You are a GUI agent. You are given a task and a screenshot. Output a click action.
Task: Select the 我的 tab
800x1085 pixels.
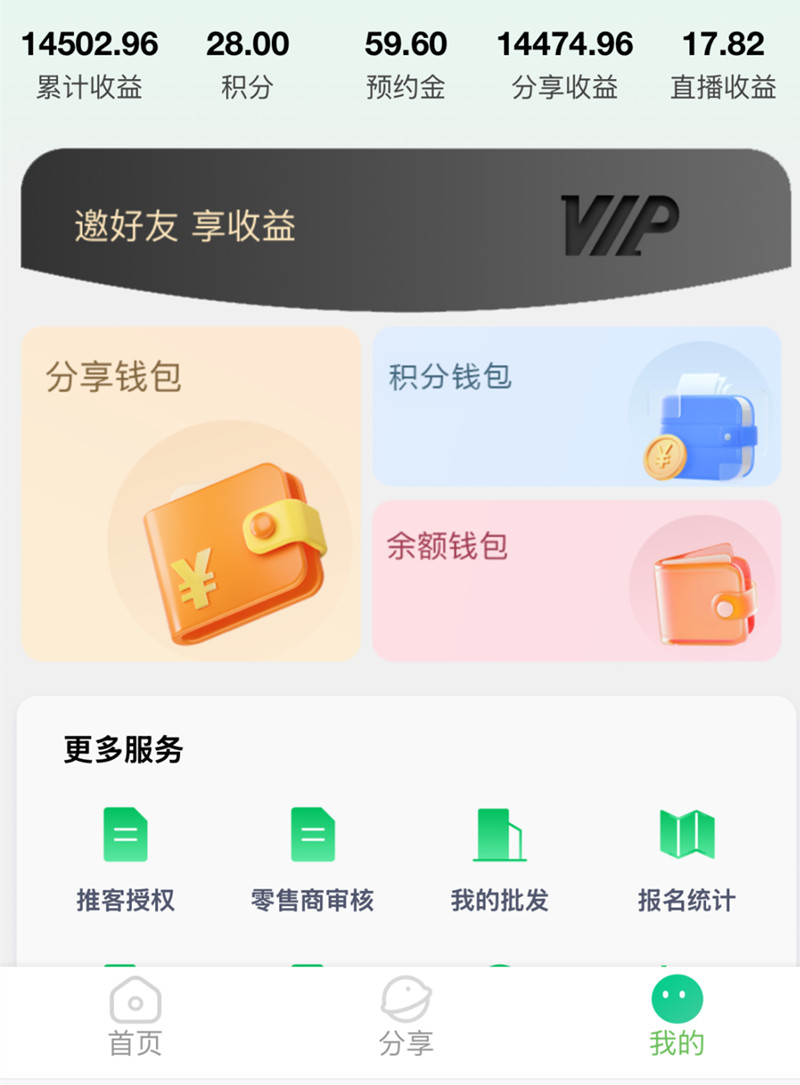677,1017
